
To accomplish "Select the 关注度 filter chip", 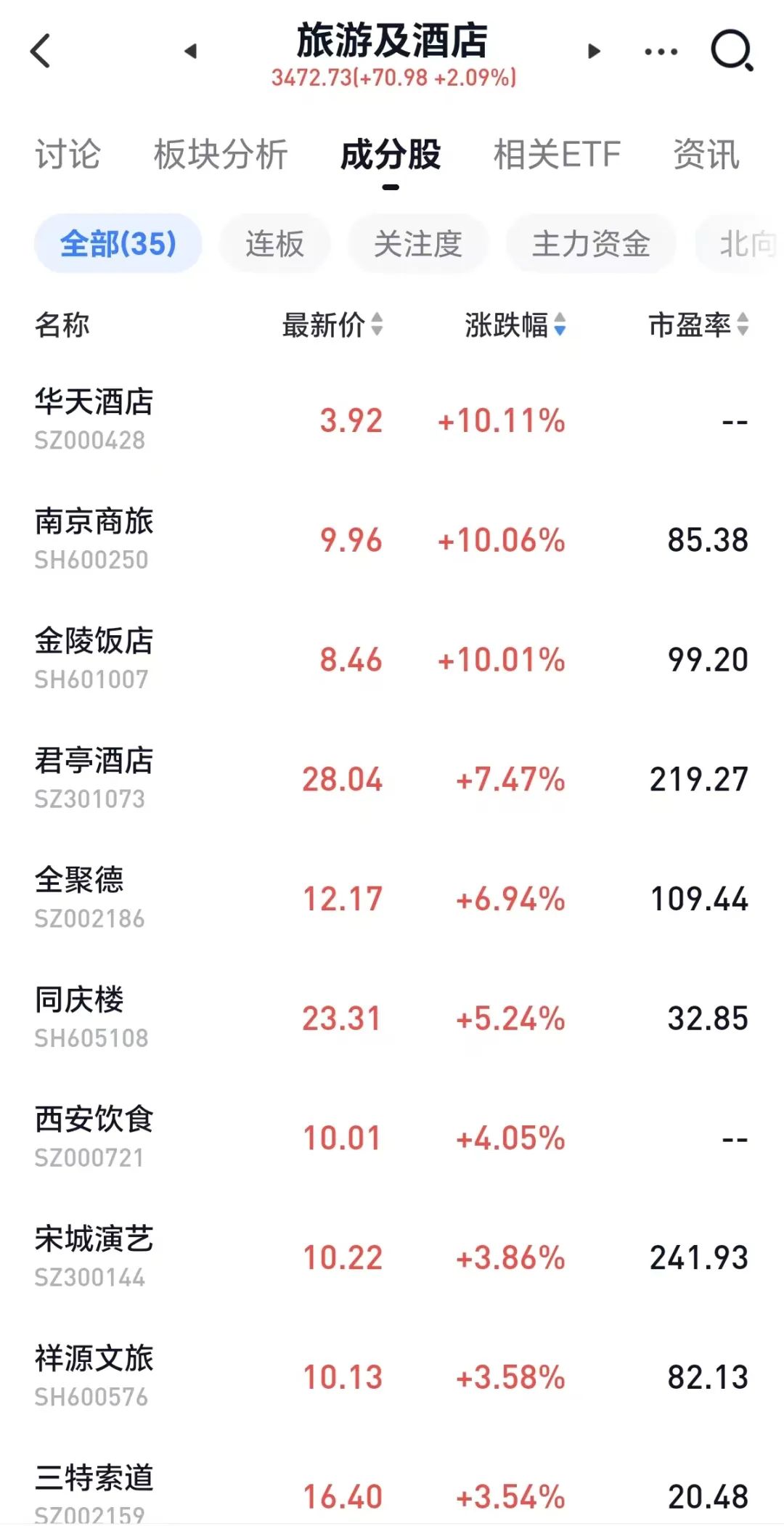I will pyautogui.click(x=418, y=244).
